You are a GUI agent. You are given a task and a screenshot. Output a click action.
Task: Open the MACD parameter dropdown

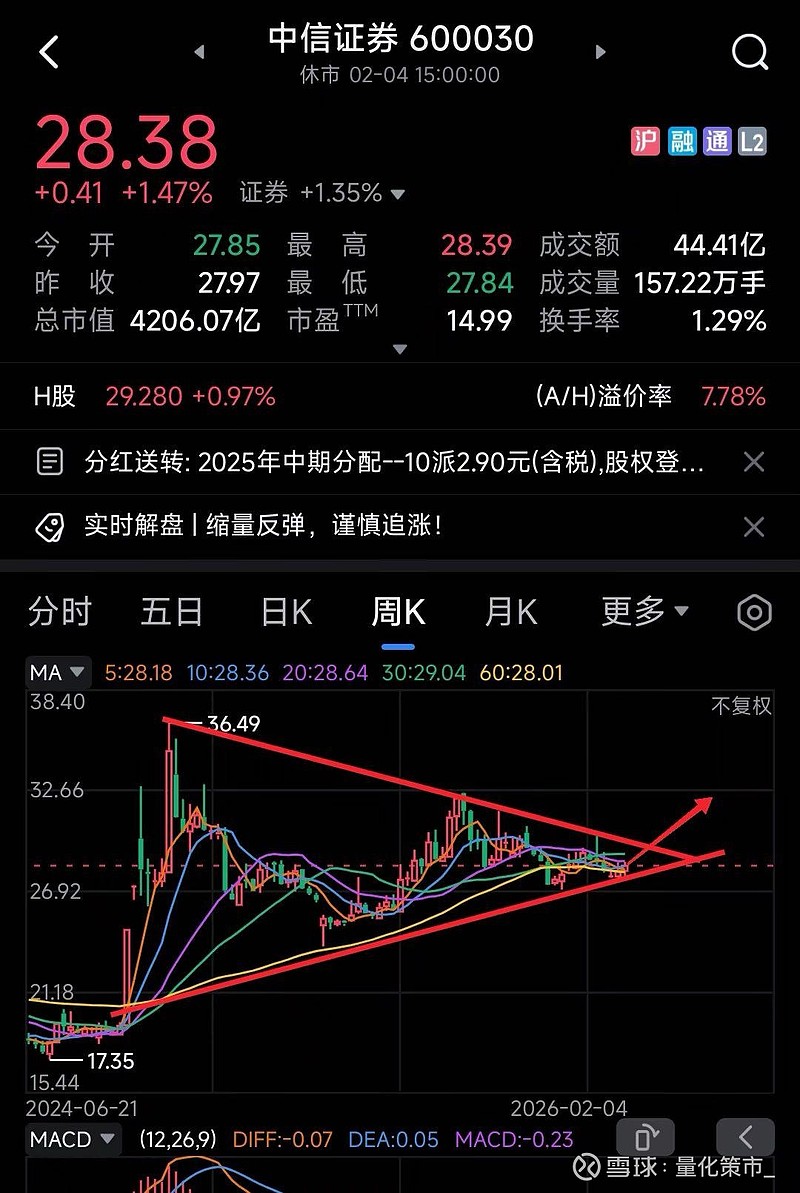point(73,1139)
